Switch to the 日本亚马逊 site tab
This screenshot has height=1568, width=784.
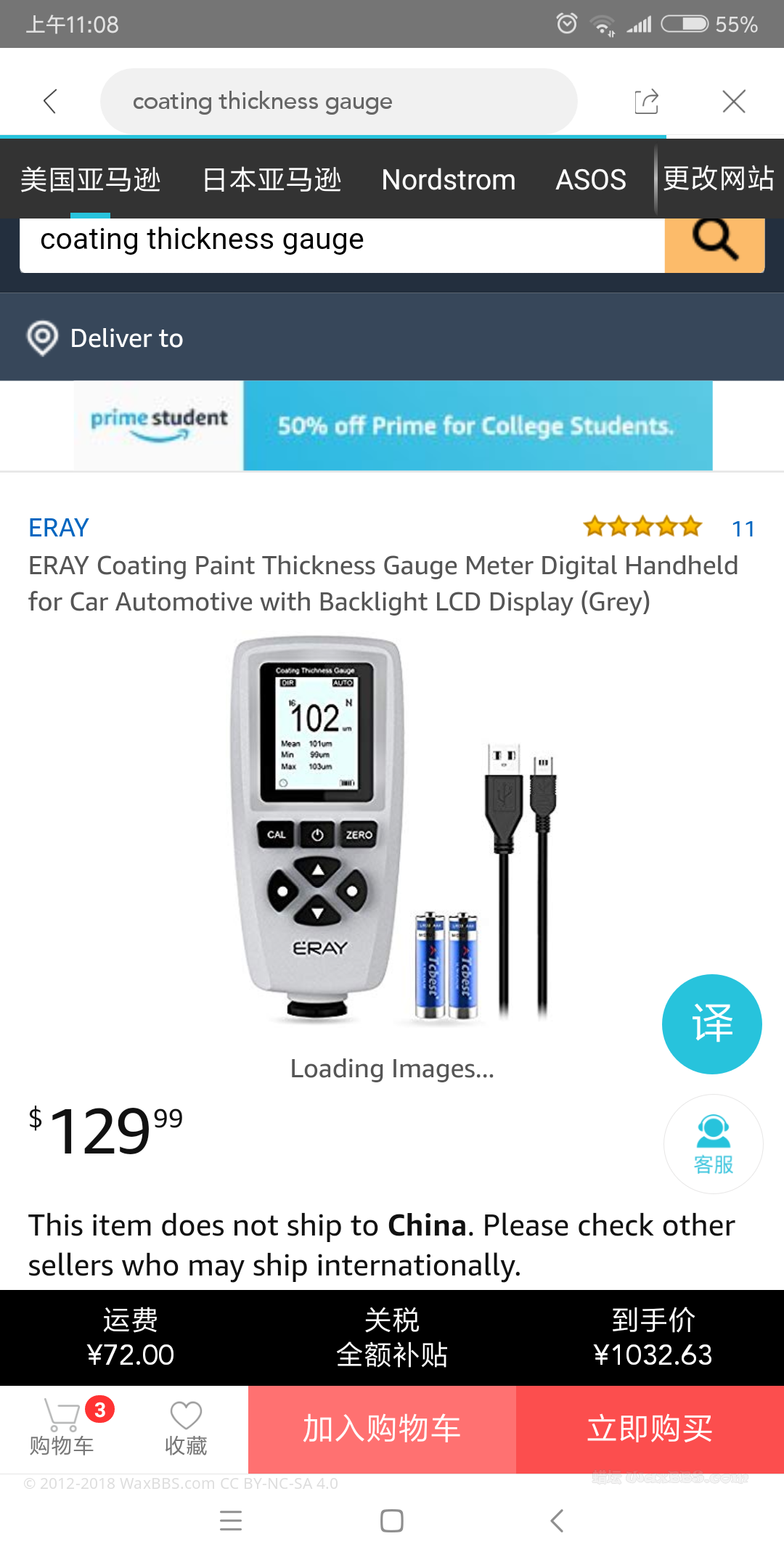tap(272, 179)
